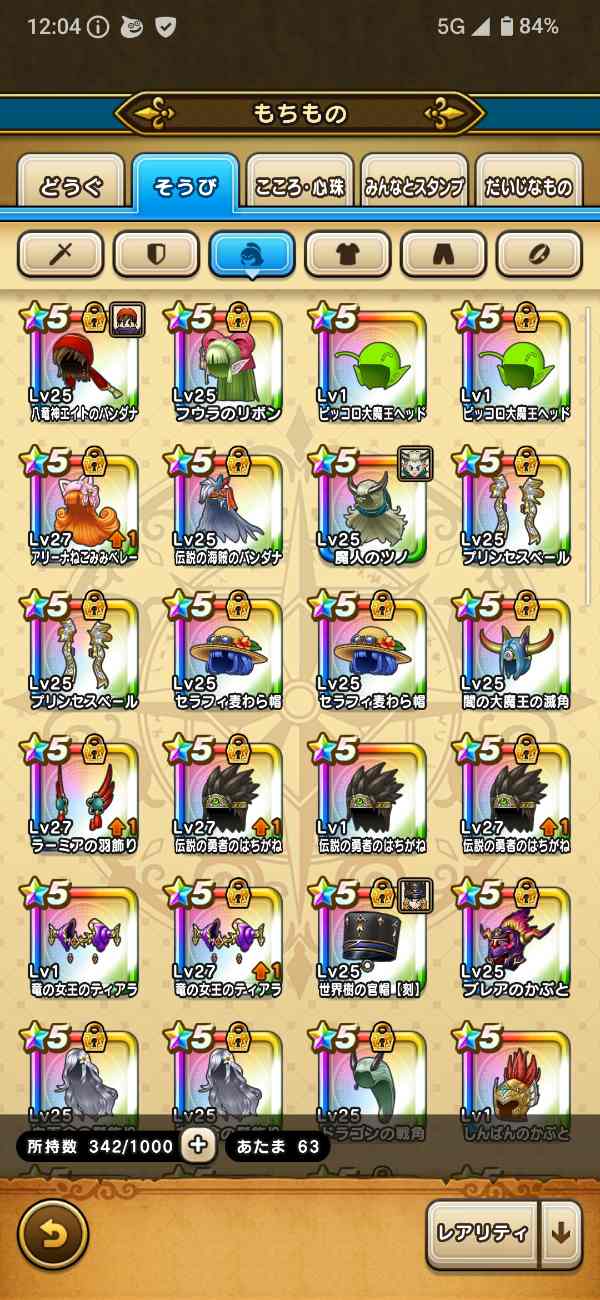The height and width of the screenshot is (1300, 600).
Task: Select 魔人のツノ helmet
Action: coord(371,510)
